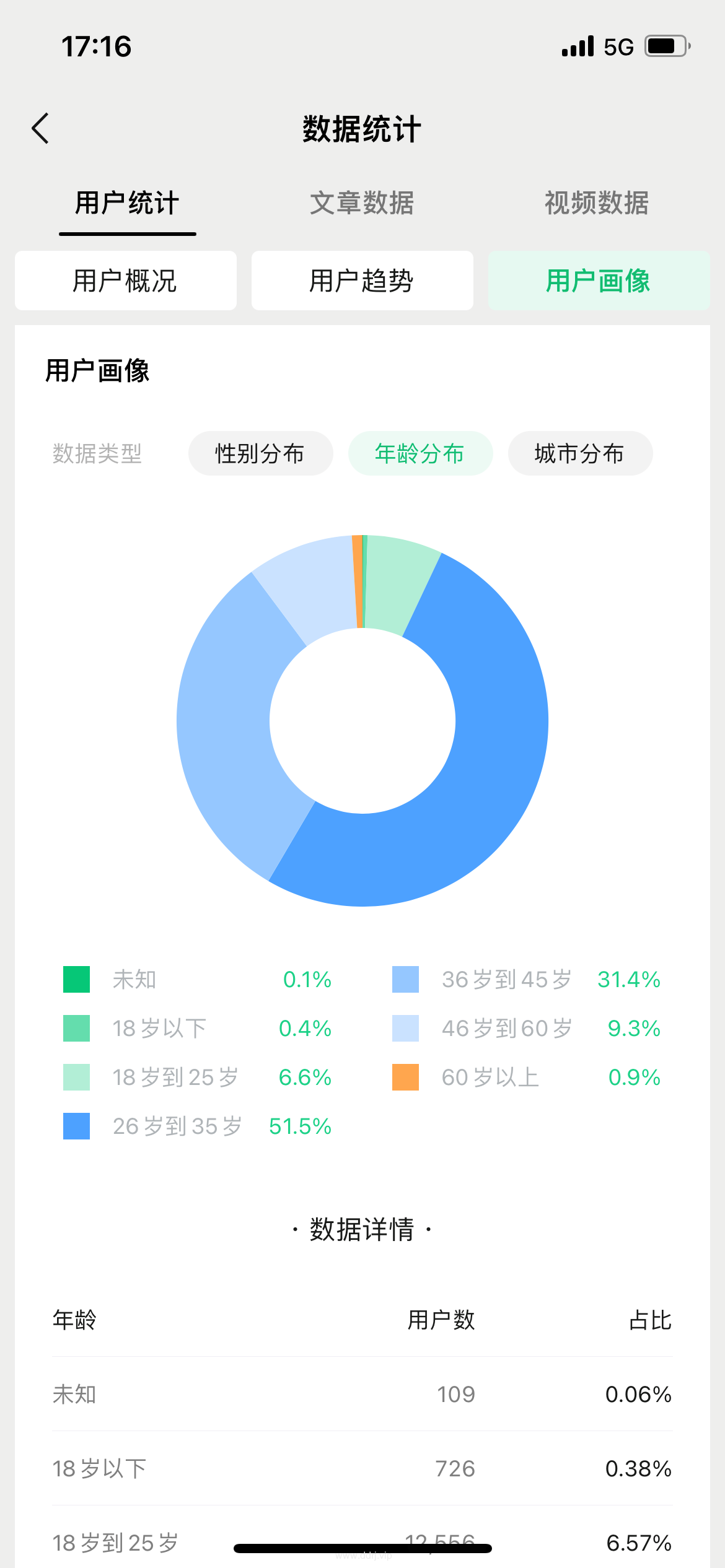Show the 性别分布 data type
The width and height of the screenshot is (725, 1568).
click(260, 453)
